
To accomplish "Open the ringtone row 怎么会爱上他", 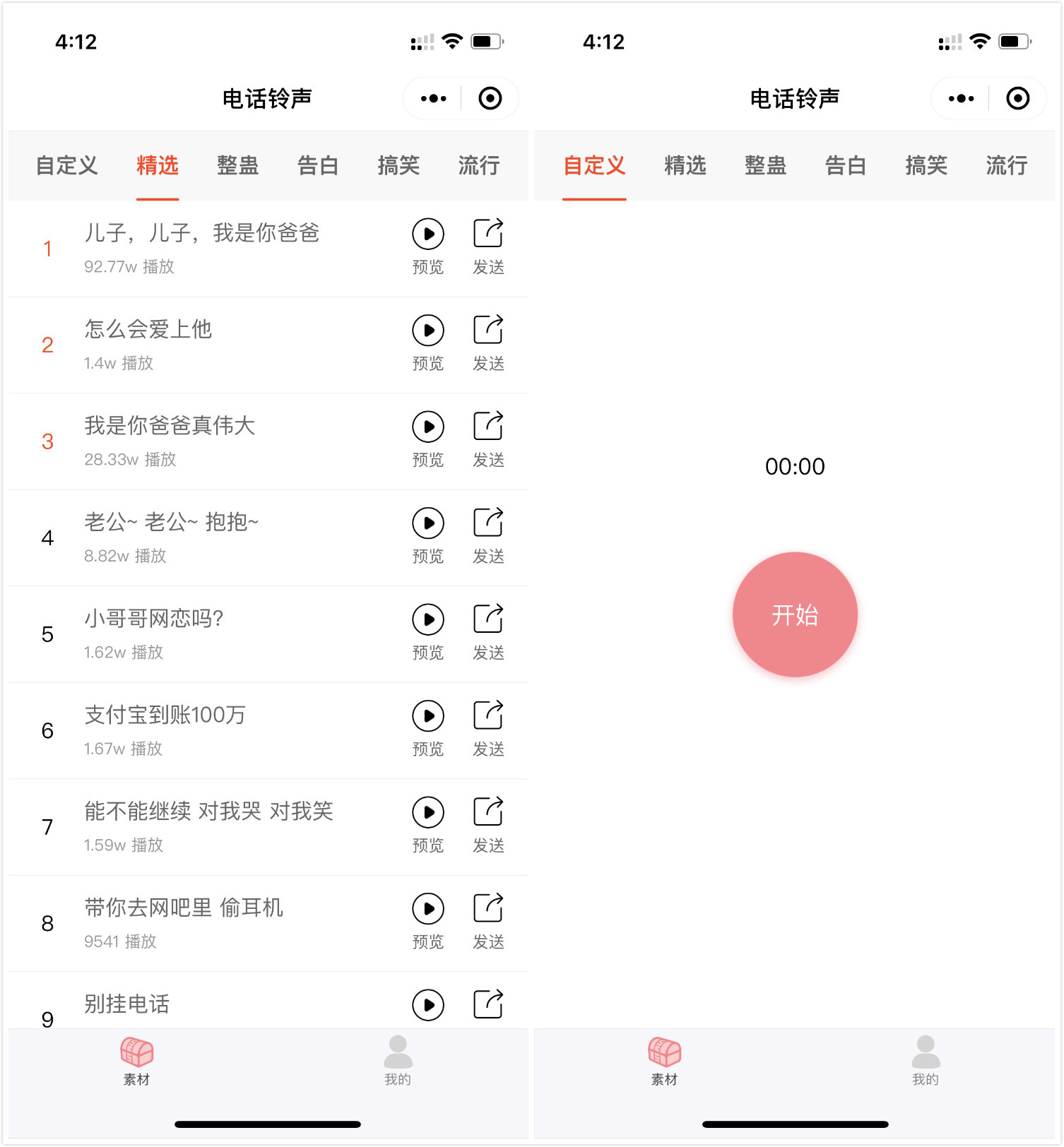I will [212, 345].
